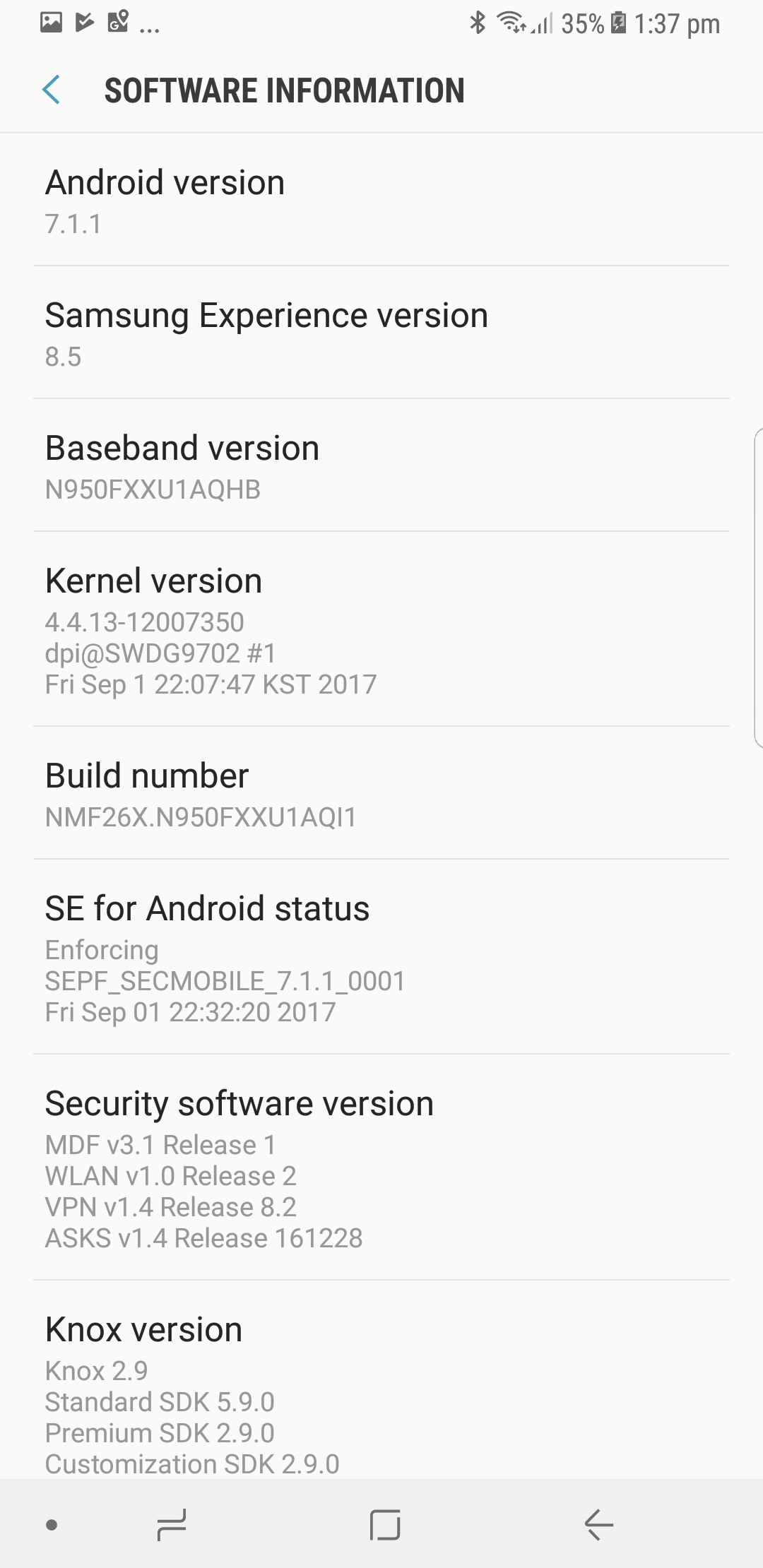Open recent apps from navigation bar
The height and width of the screenshot is (1568, 763).
tap(172, 1525)
